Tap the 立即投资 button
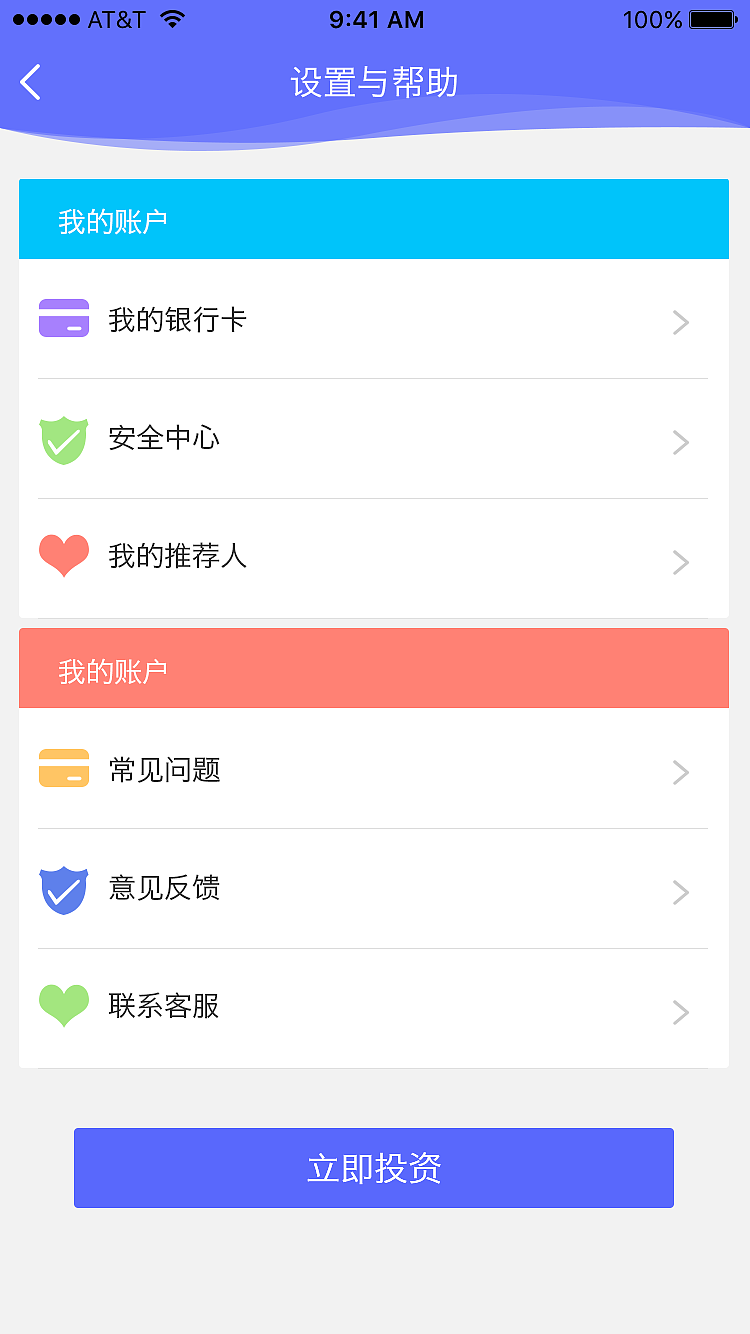The image size is (750, 1334). click(373, 1168)
